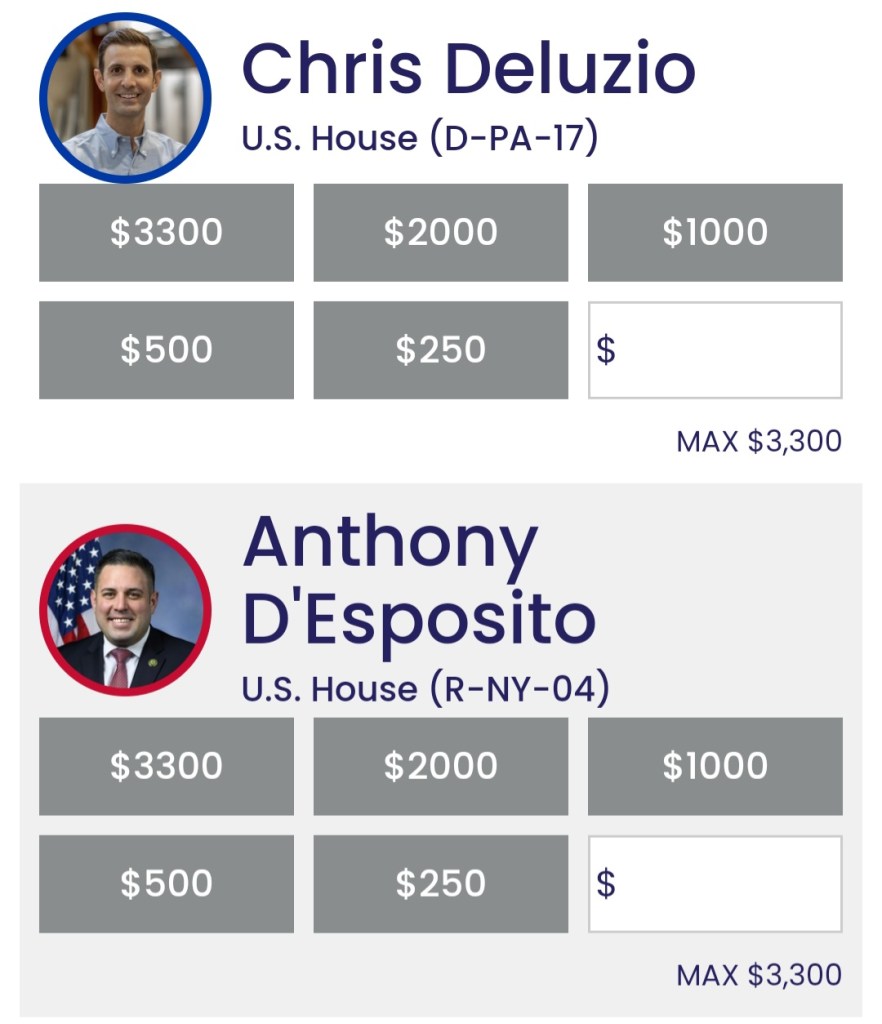Choose $250 for Anthony D'Esposito
This screenshot has width=882, height=1024.
(x=440, y=884)
